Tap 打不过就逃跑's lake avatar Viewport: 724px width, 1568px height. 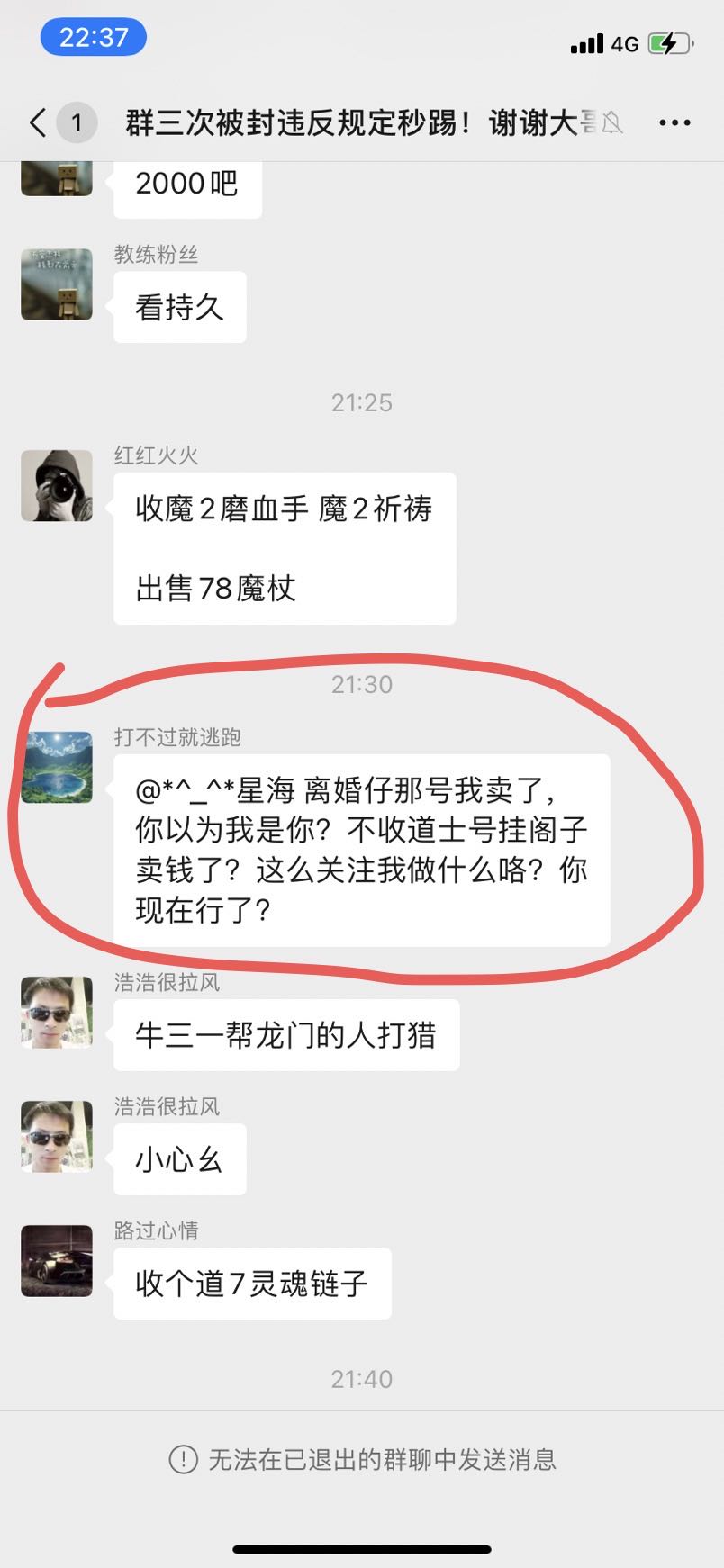click(57, 767)
